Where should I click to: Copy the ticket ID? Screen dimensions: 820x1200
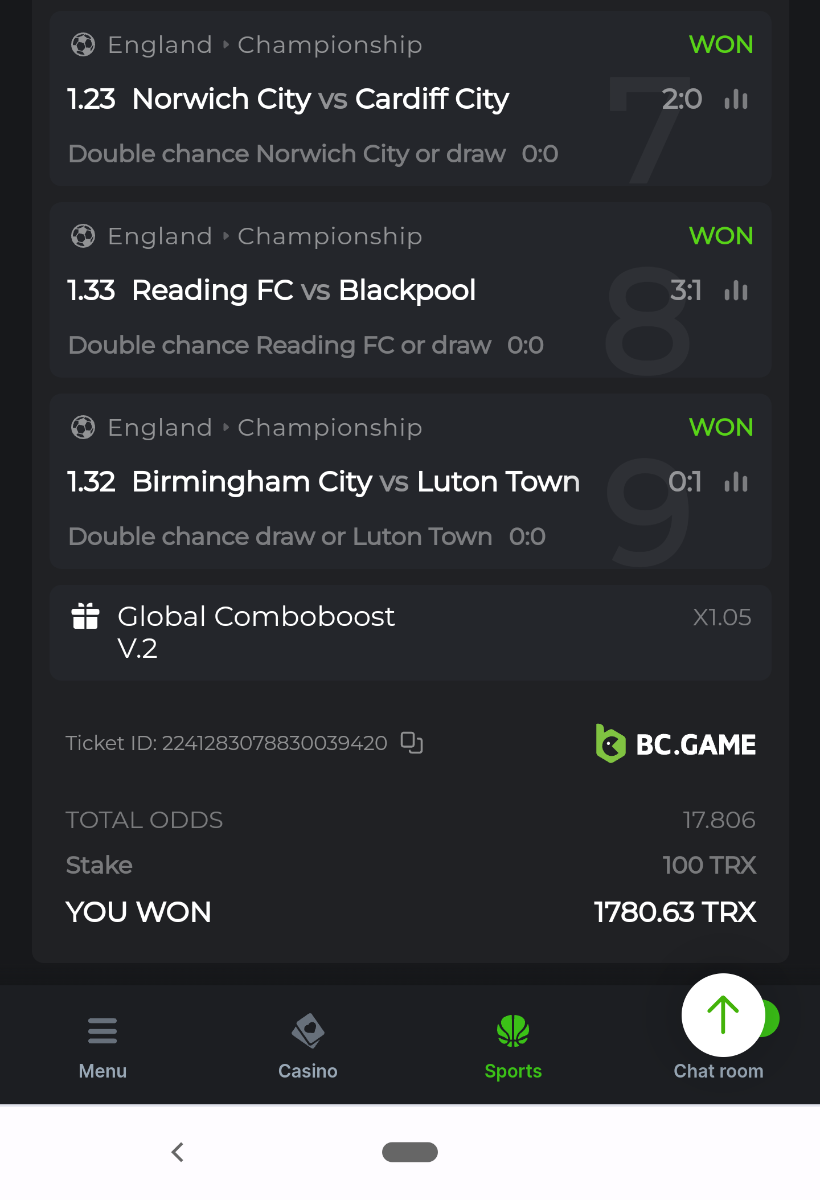412,743
